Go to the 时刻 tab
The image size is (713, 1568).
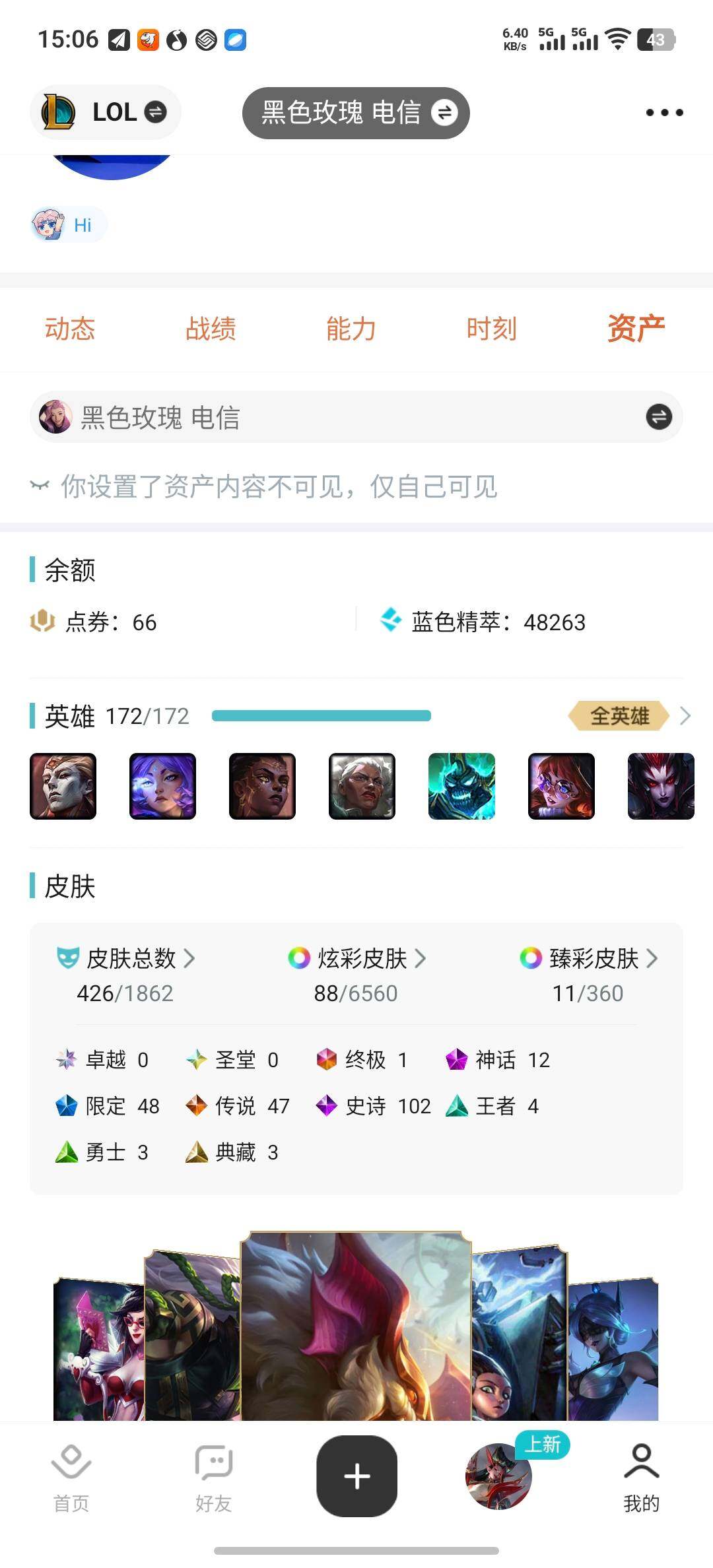point(492,329)
